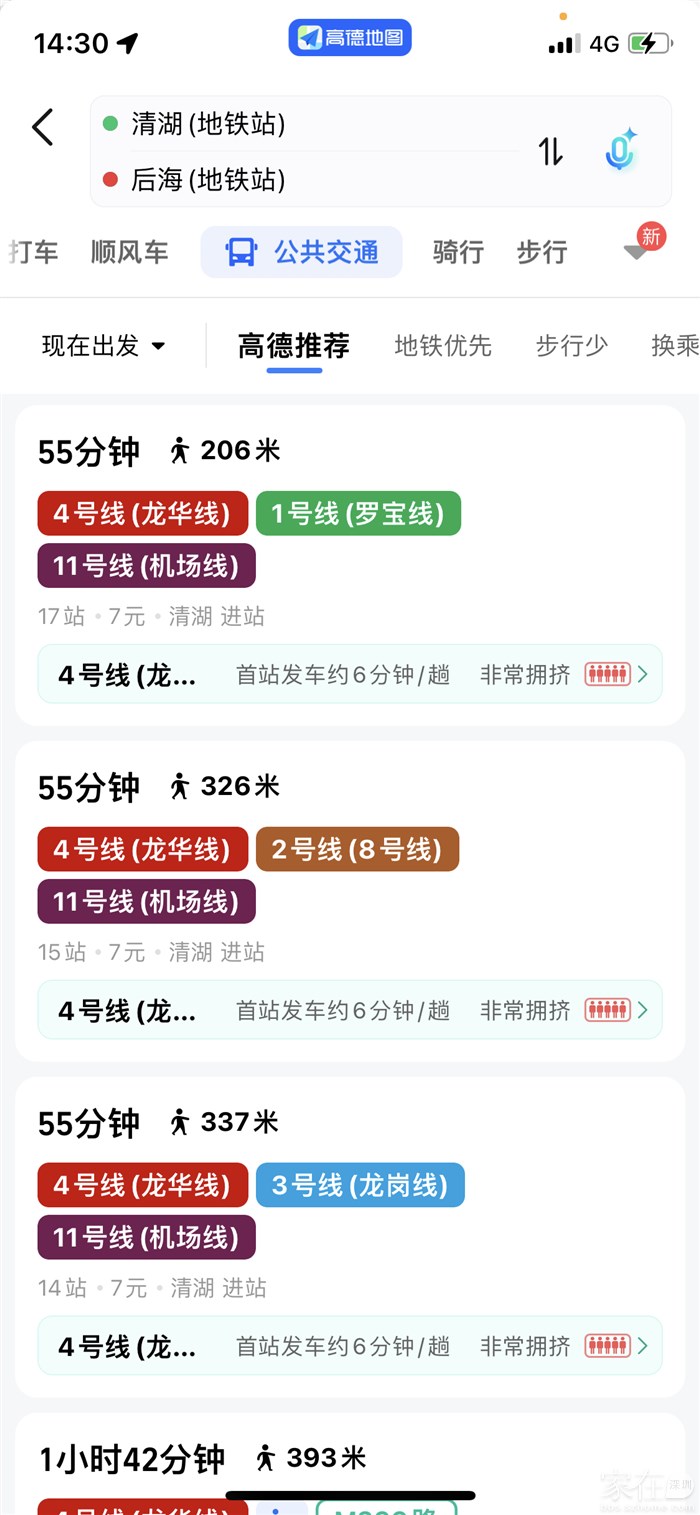This screenshot has height=1515, width=700.
Task: Expand more travel modes with 新 badge
Action: [638, 250]
